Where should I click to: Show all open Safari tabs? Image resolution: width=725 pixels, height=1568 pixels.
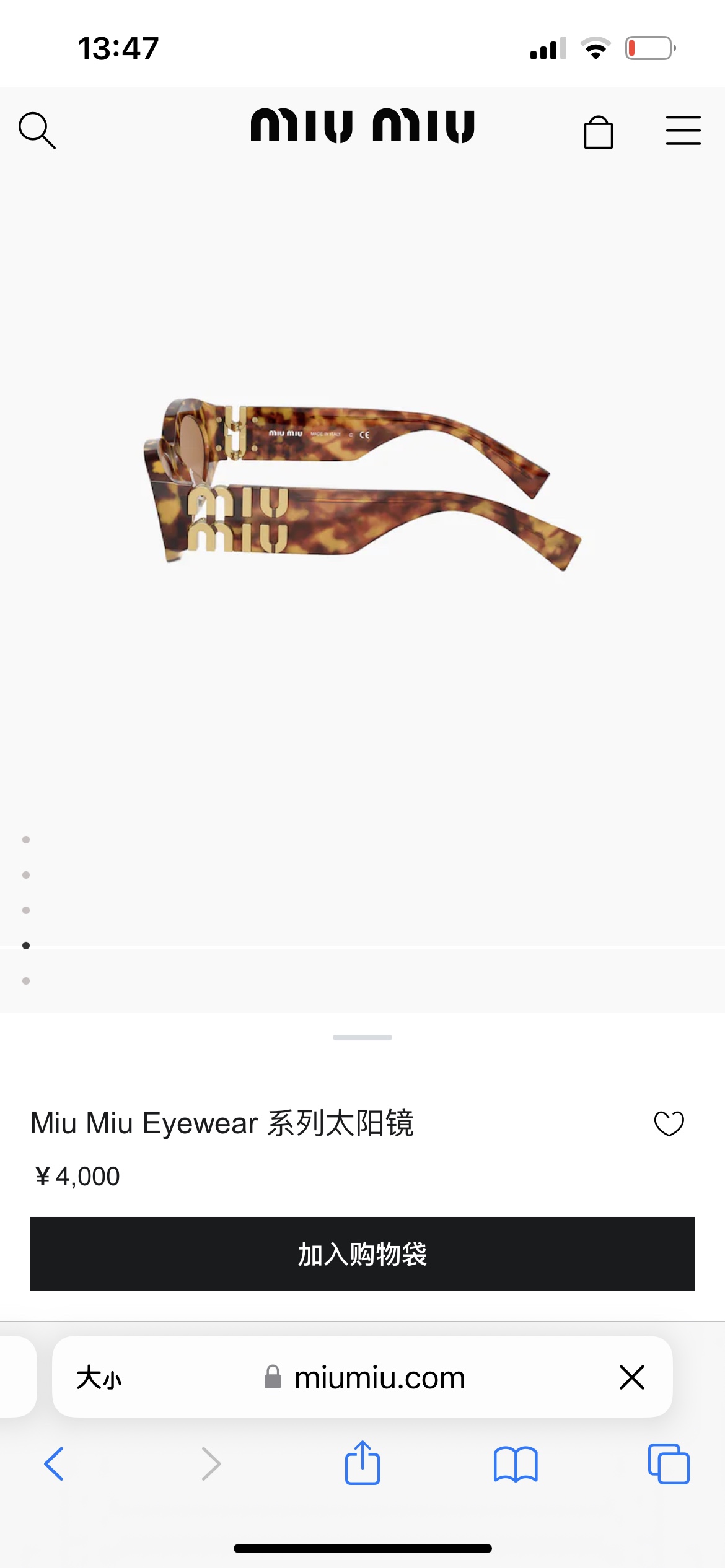[669, 1464]
